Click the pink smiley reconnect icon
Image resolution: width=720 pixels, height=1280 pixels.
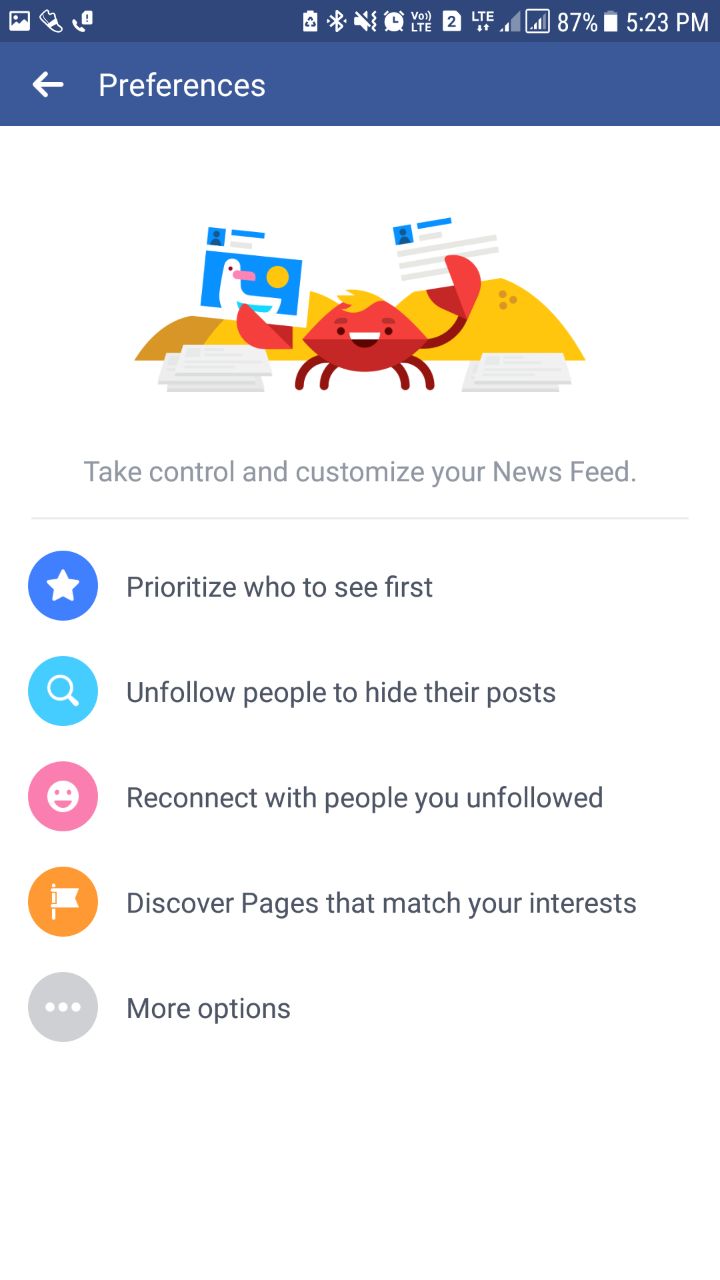[62, 796]
